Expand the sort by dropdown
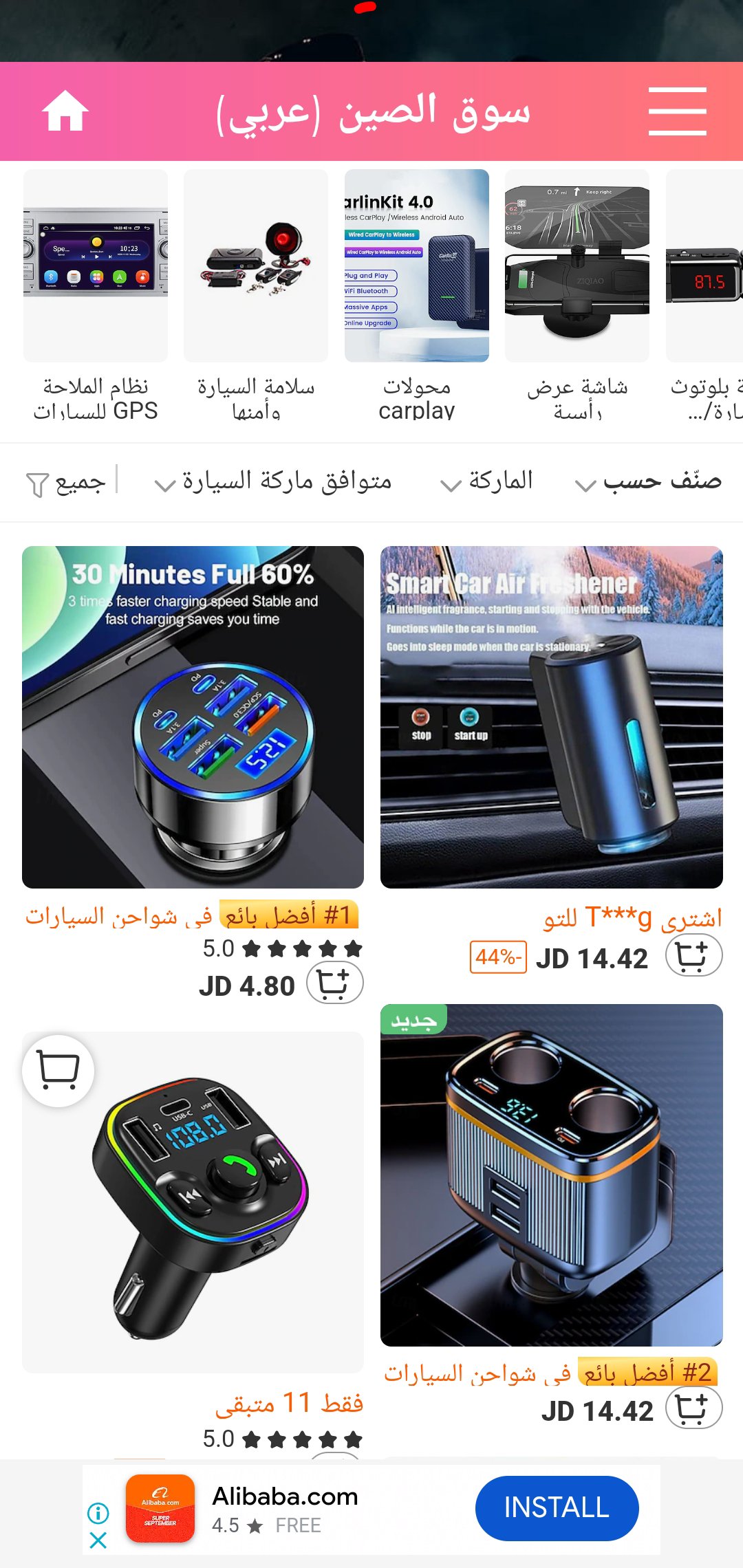743x1568 pixels. (x=648, y=481)
